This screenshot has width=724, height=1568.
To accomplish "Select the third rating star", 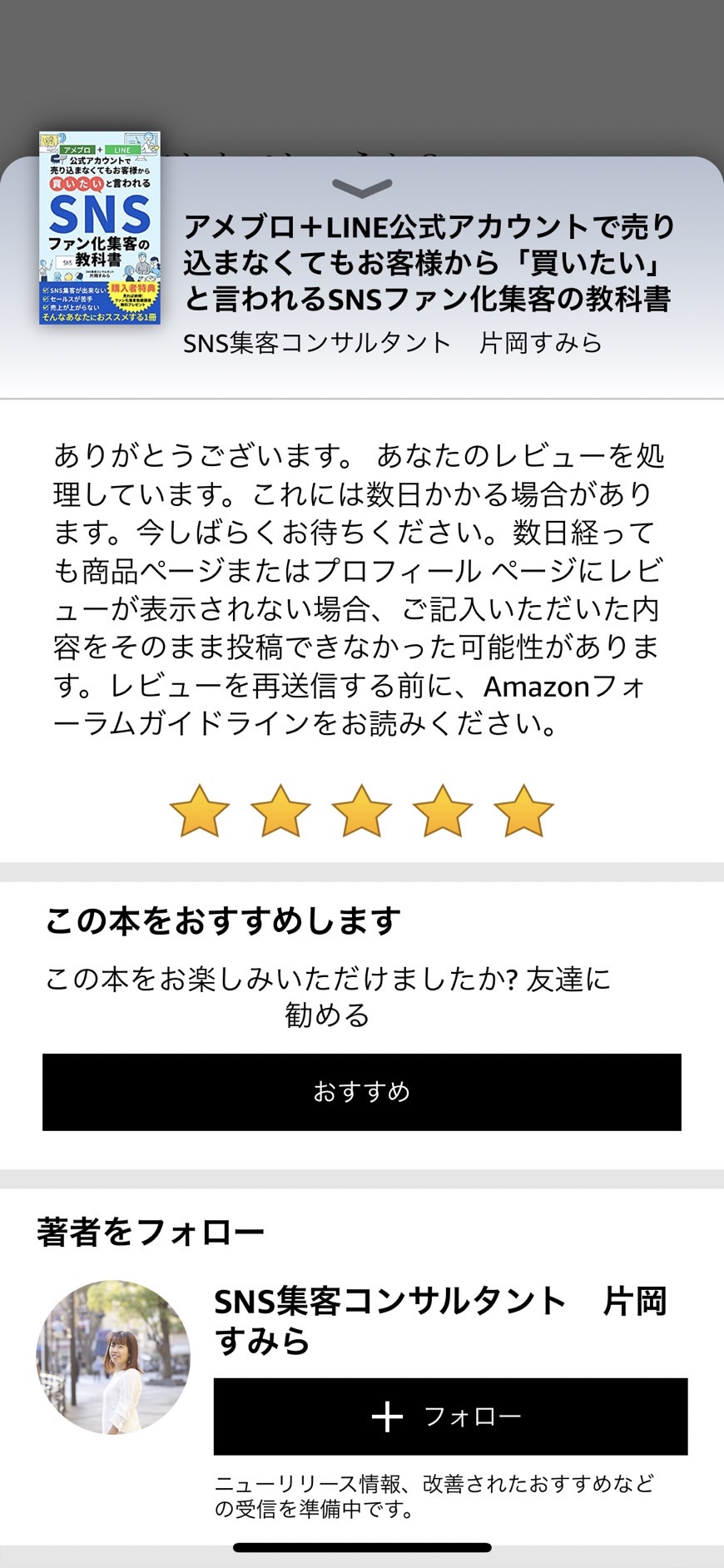I will tap(361, 811).
